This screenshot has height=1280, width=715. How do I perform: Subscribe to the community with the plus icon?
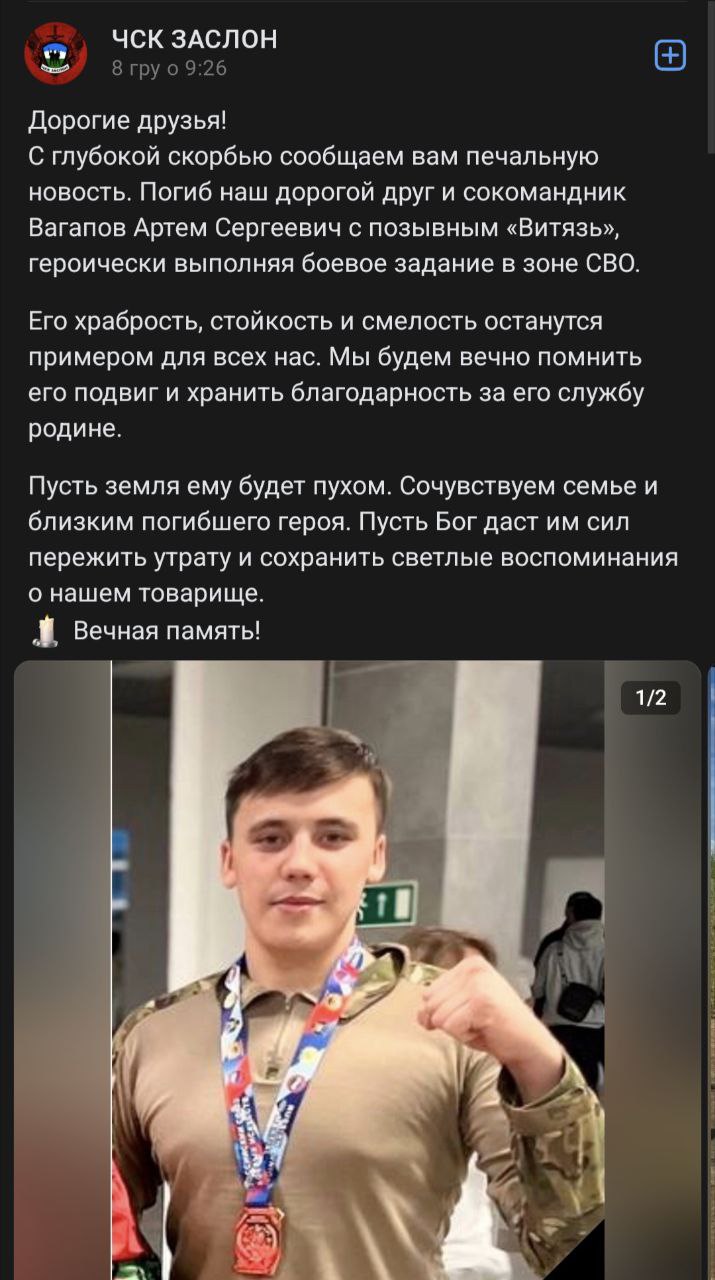[x=669, y=56]
